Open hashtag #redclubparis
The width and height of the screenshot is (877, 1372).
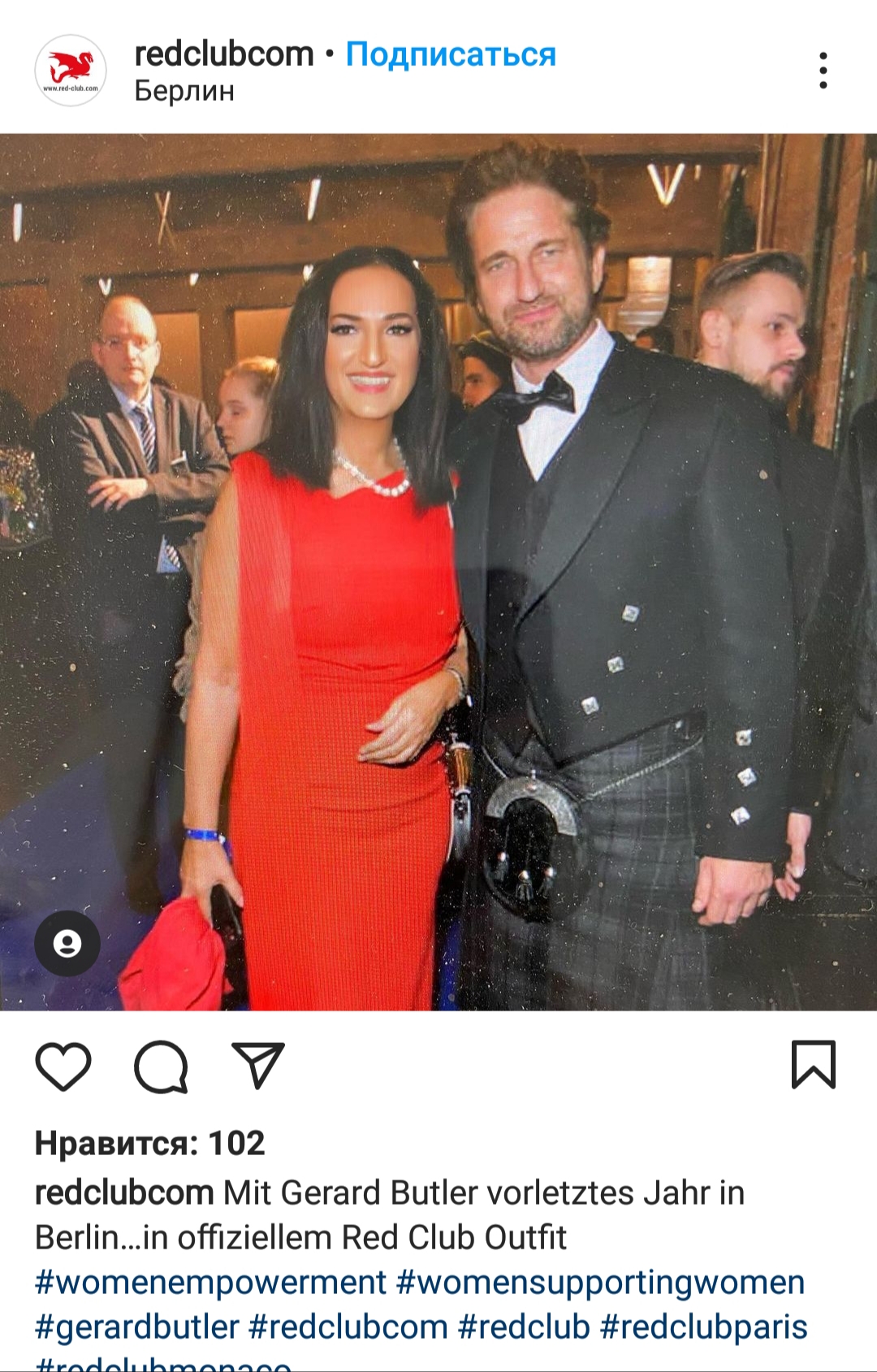(703, 1327)
